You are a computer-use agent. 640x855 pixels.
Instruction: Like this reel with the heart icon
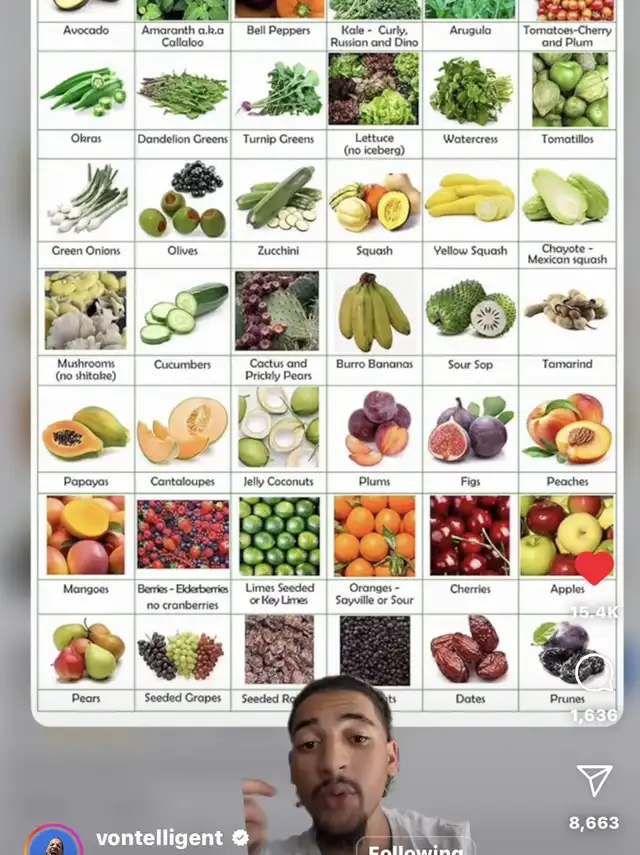(594, 568)
